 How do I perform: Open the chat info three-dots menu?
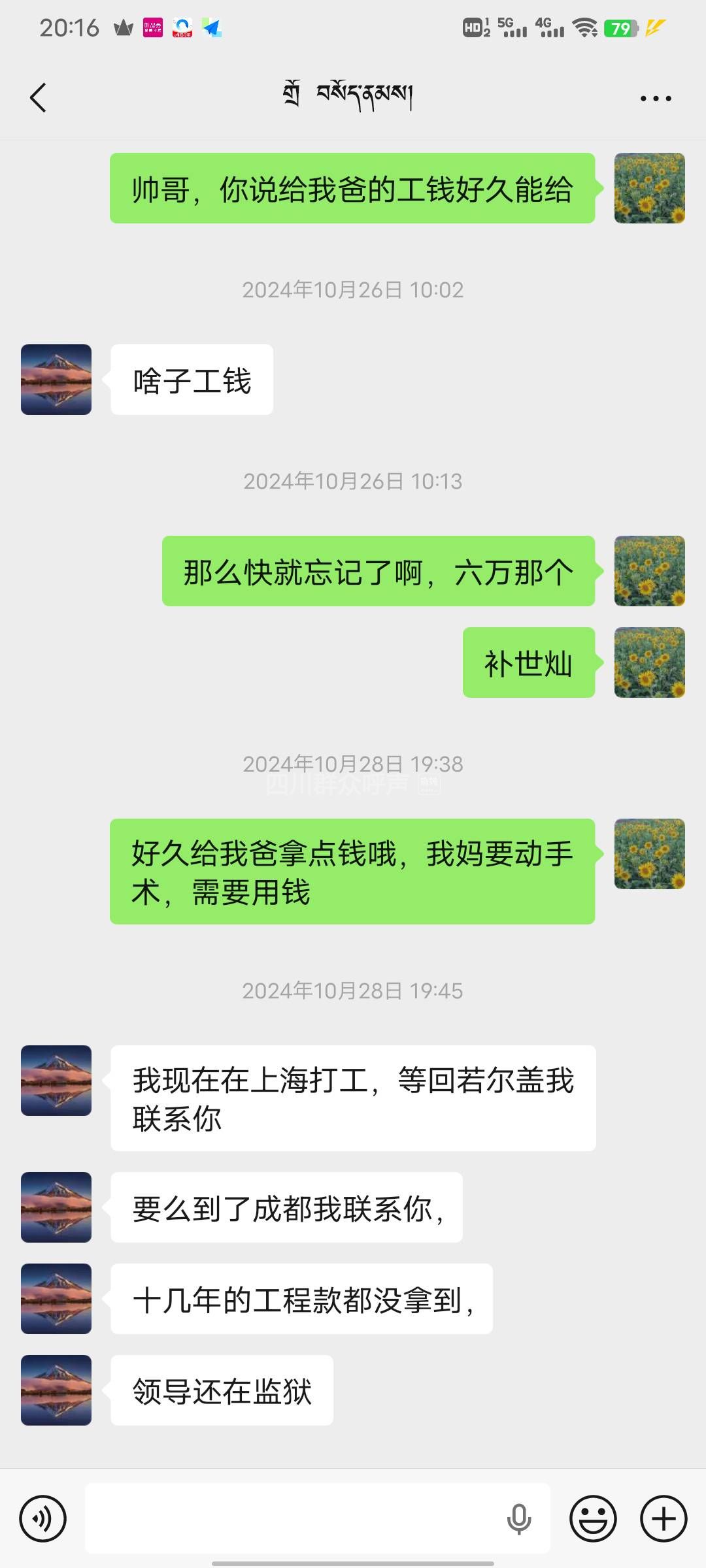655,99
